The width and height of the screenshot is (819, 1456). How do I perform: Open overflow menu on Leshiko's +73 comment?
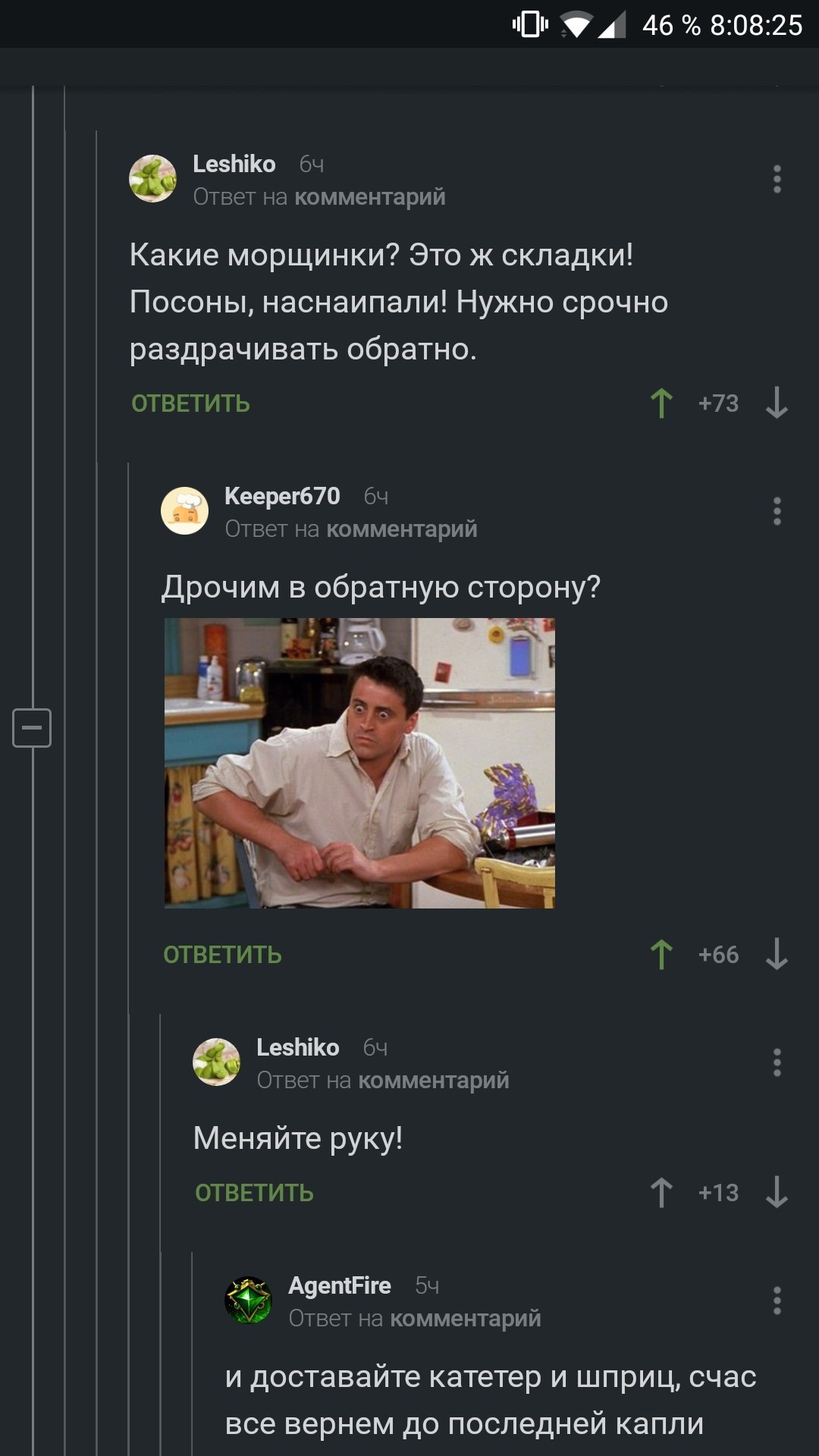(x=777, y=180)
